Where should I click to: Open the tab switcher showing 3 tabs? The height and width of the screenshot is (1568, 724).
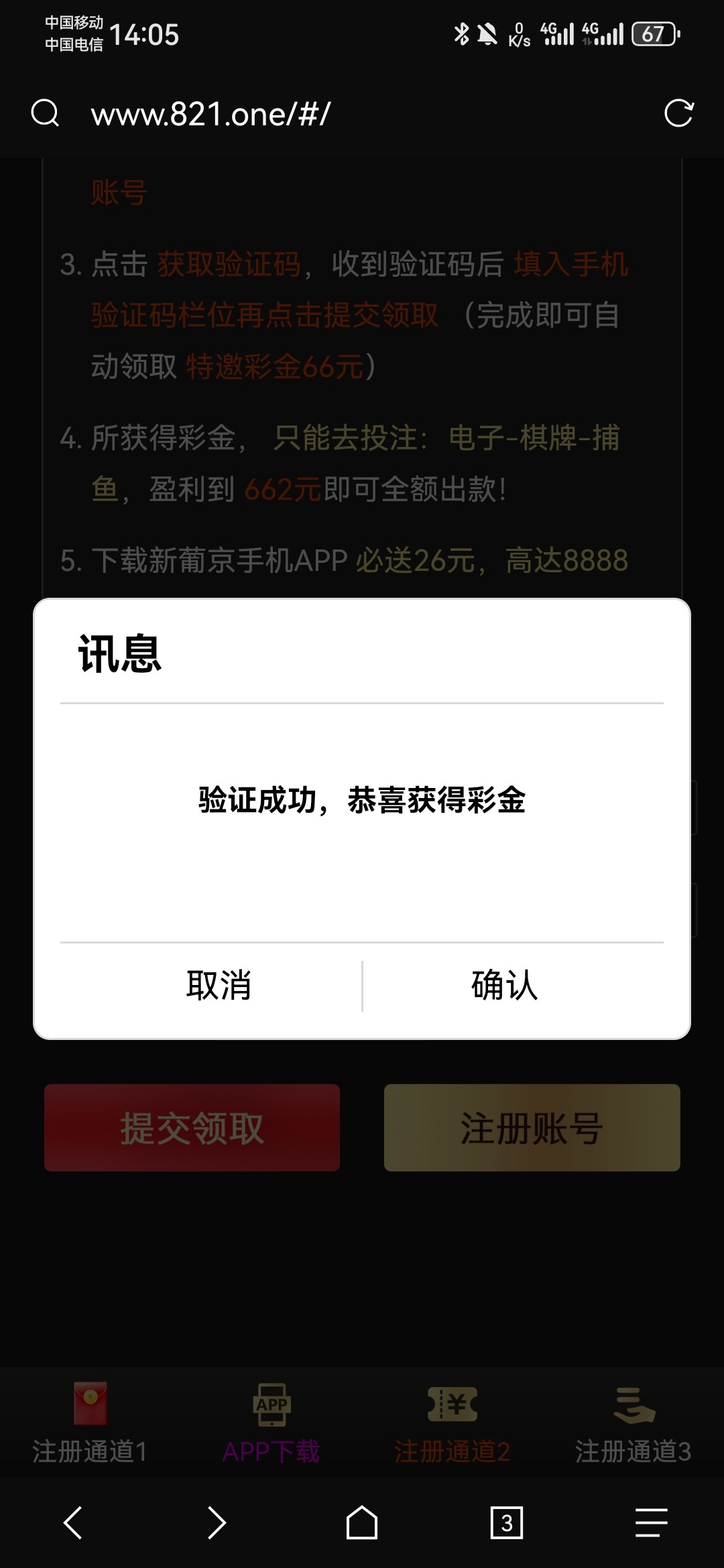click(x=507, y=1523)
